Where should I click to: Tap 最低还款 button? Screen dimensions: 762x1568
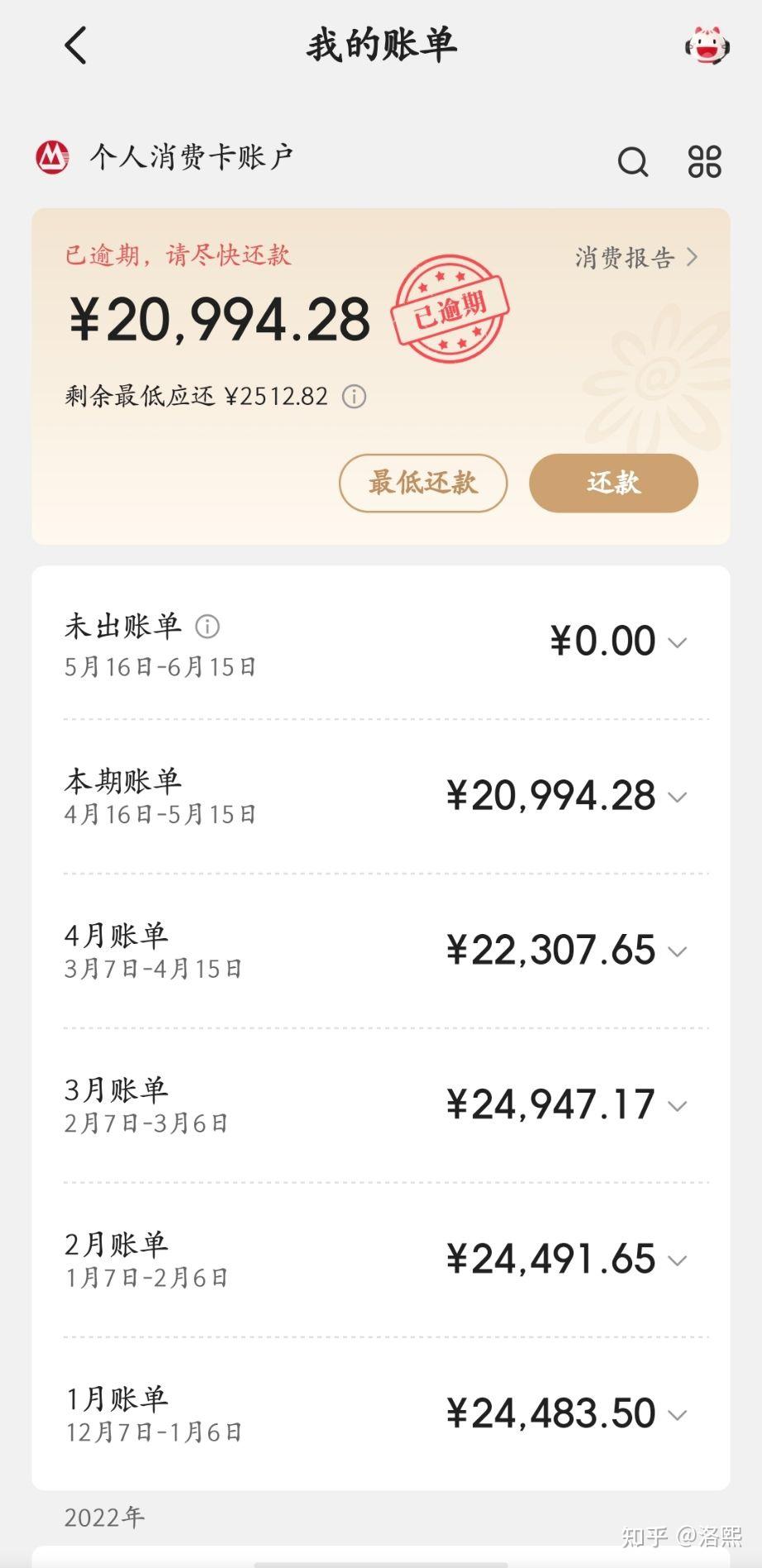tap(423, 483)
